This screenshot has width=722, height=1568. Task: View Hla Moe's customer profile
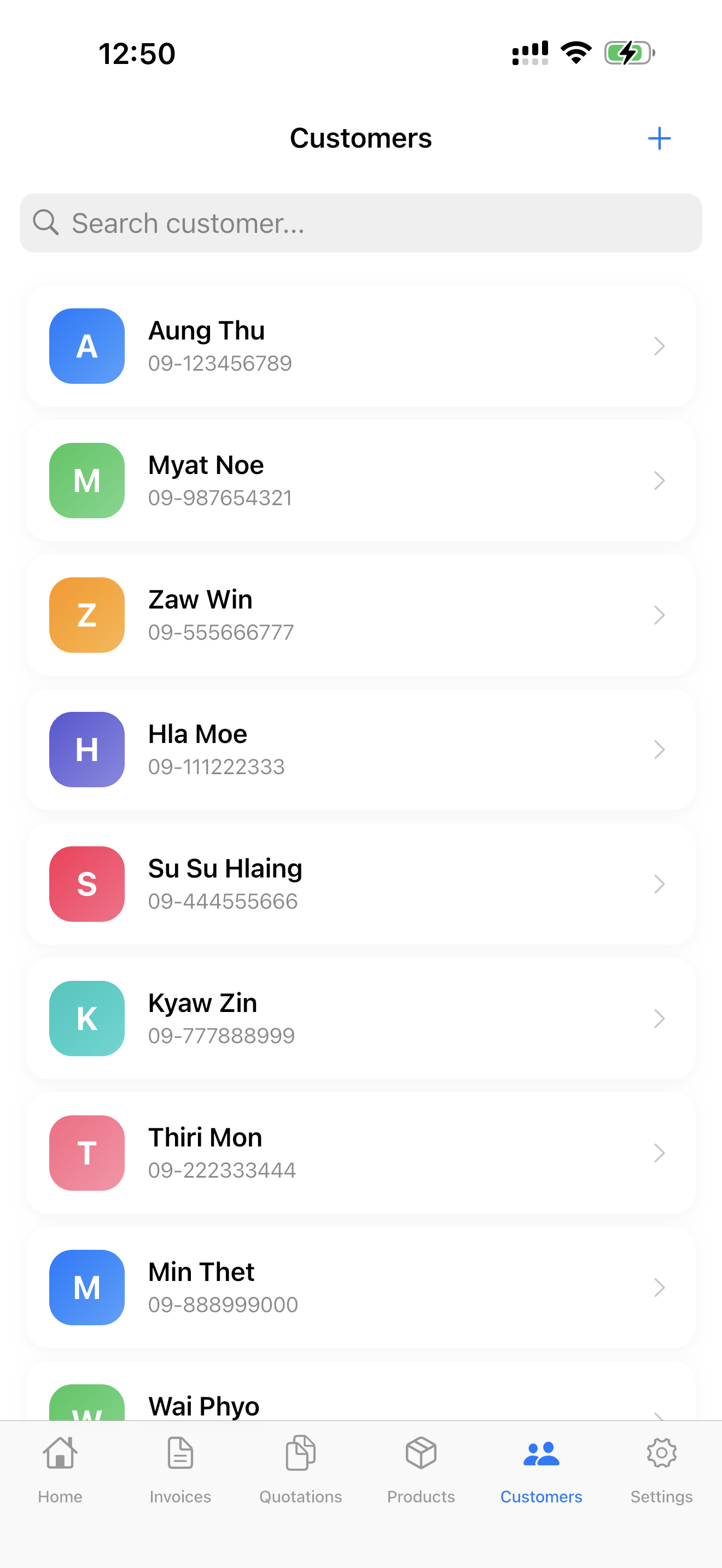(360, 750)
